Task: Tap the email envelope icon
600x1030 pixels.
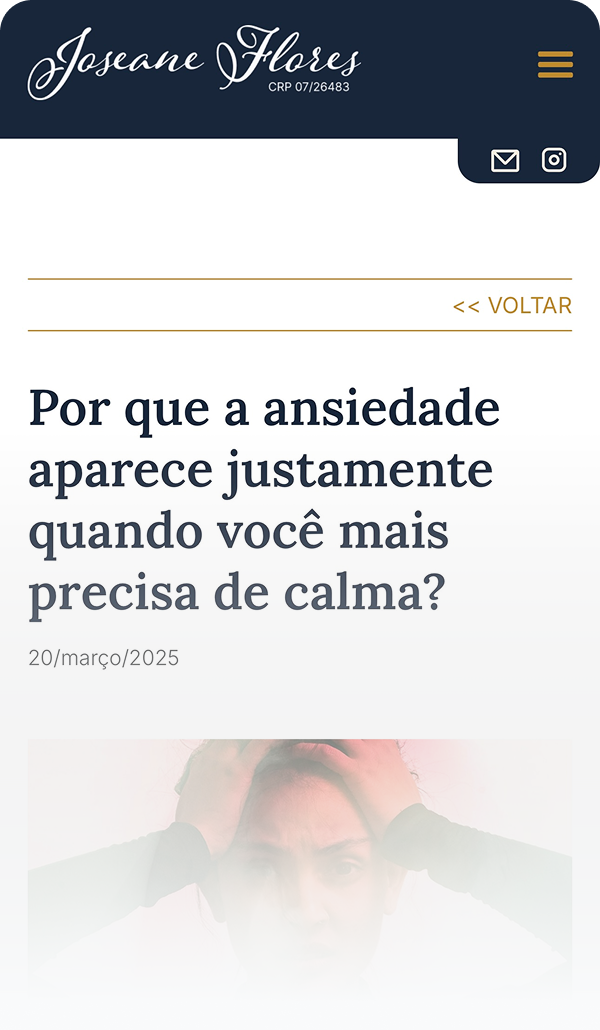Action: click(x=505, y=160)
